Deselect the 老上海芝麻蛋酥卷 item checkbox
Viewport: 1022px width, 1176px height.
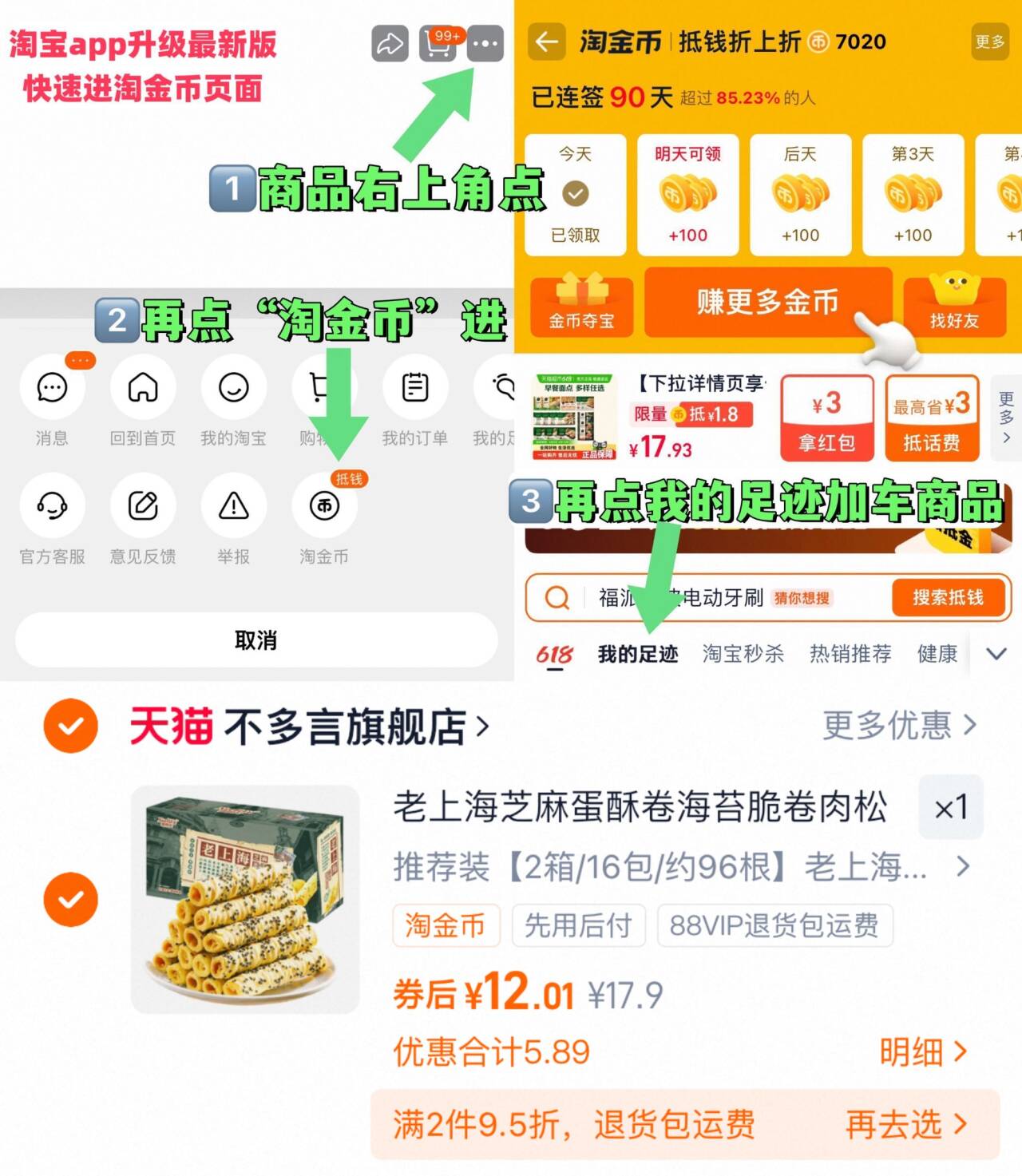[70, 900]
